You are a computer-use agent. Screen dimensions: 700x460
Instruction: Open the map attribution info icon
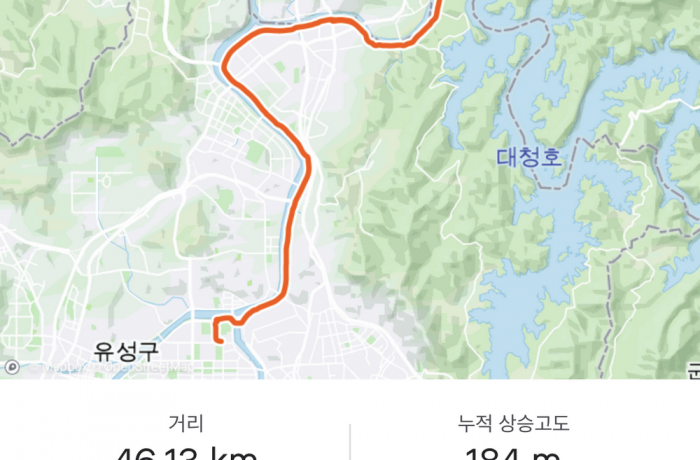click(x=11, y=367)
